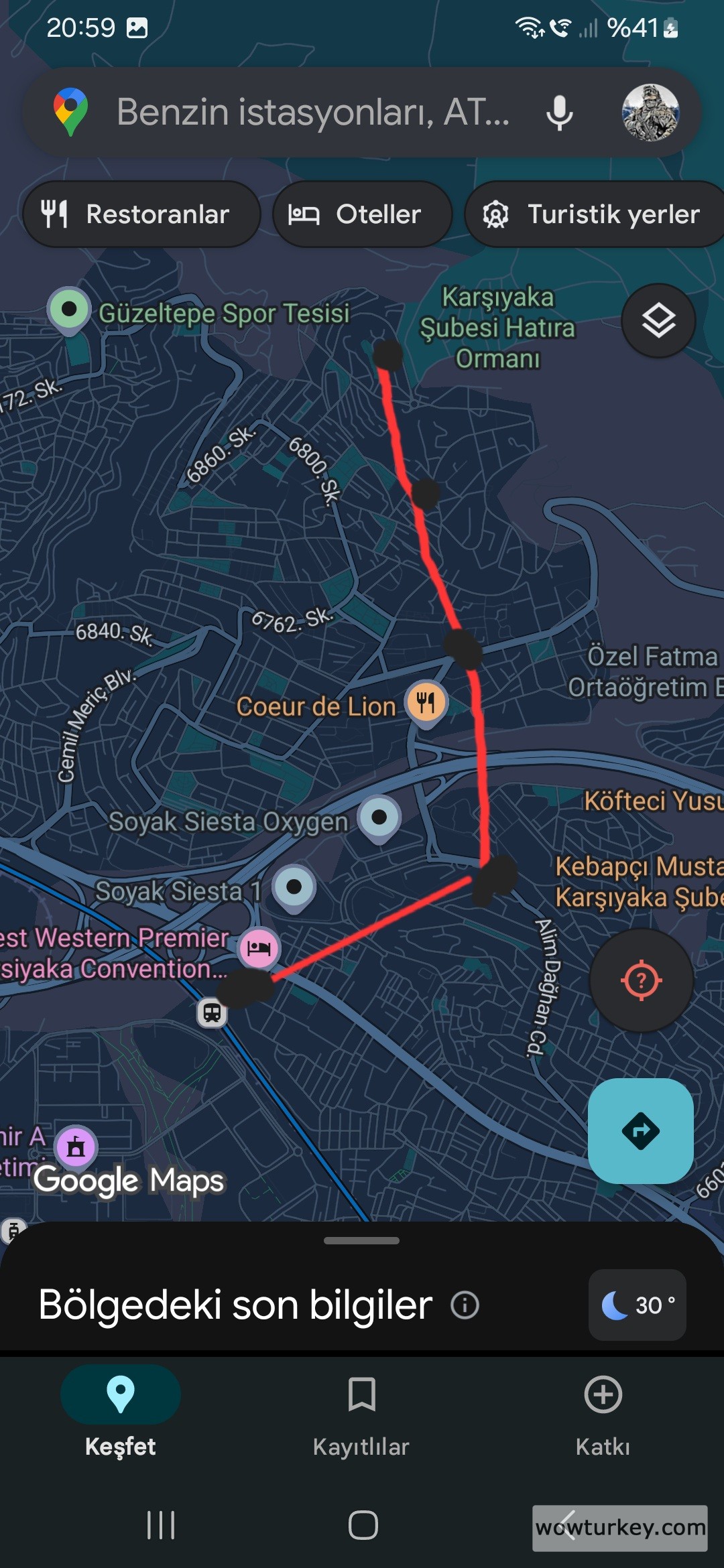Tap the Güzeltepe Spor Tesisi marker
The height and width of the screenshot is (1568, 724).
click(69, 308)
